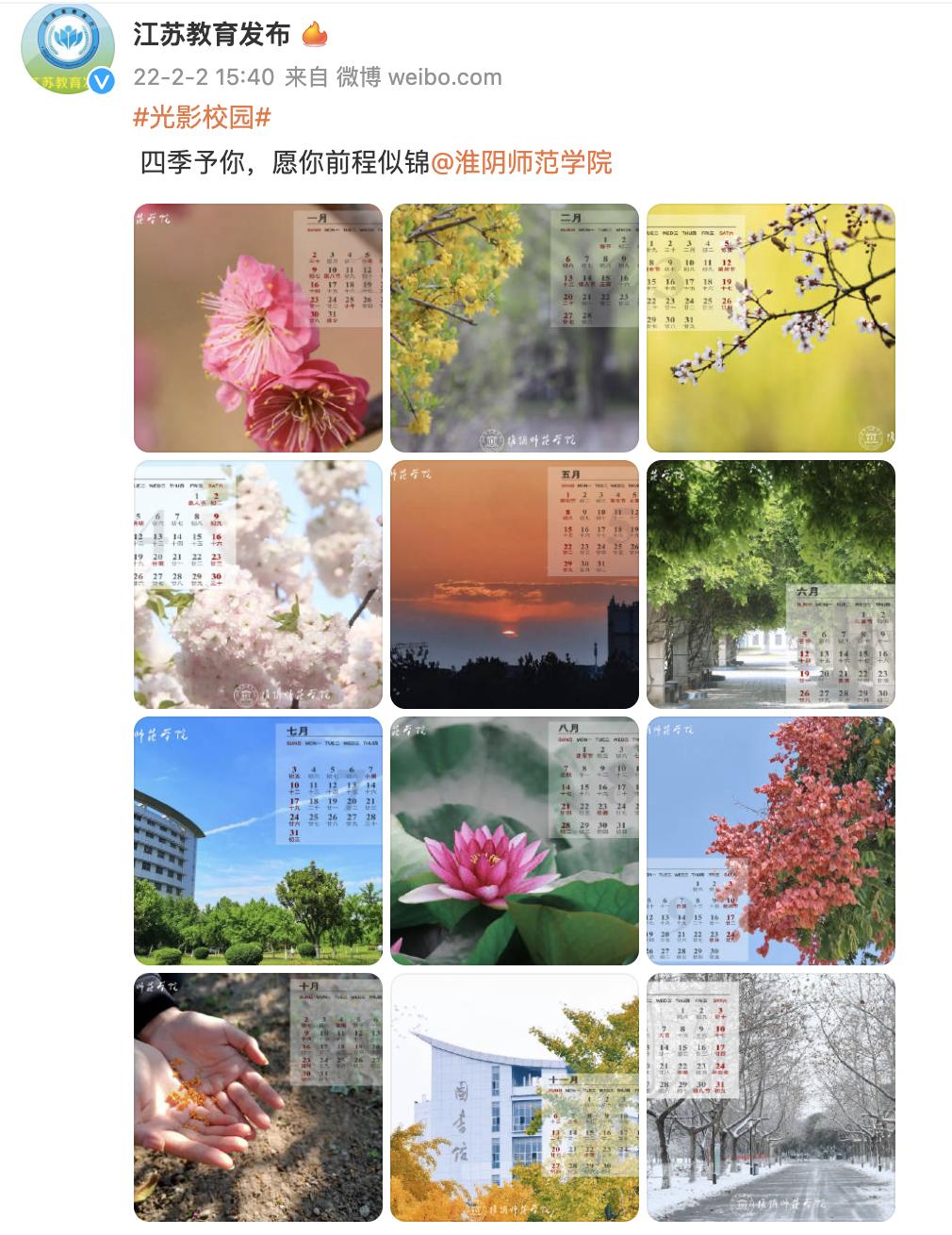
Task: Open the October hands holding osmanthus photo
Action: [257, 1097]
